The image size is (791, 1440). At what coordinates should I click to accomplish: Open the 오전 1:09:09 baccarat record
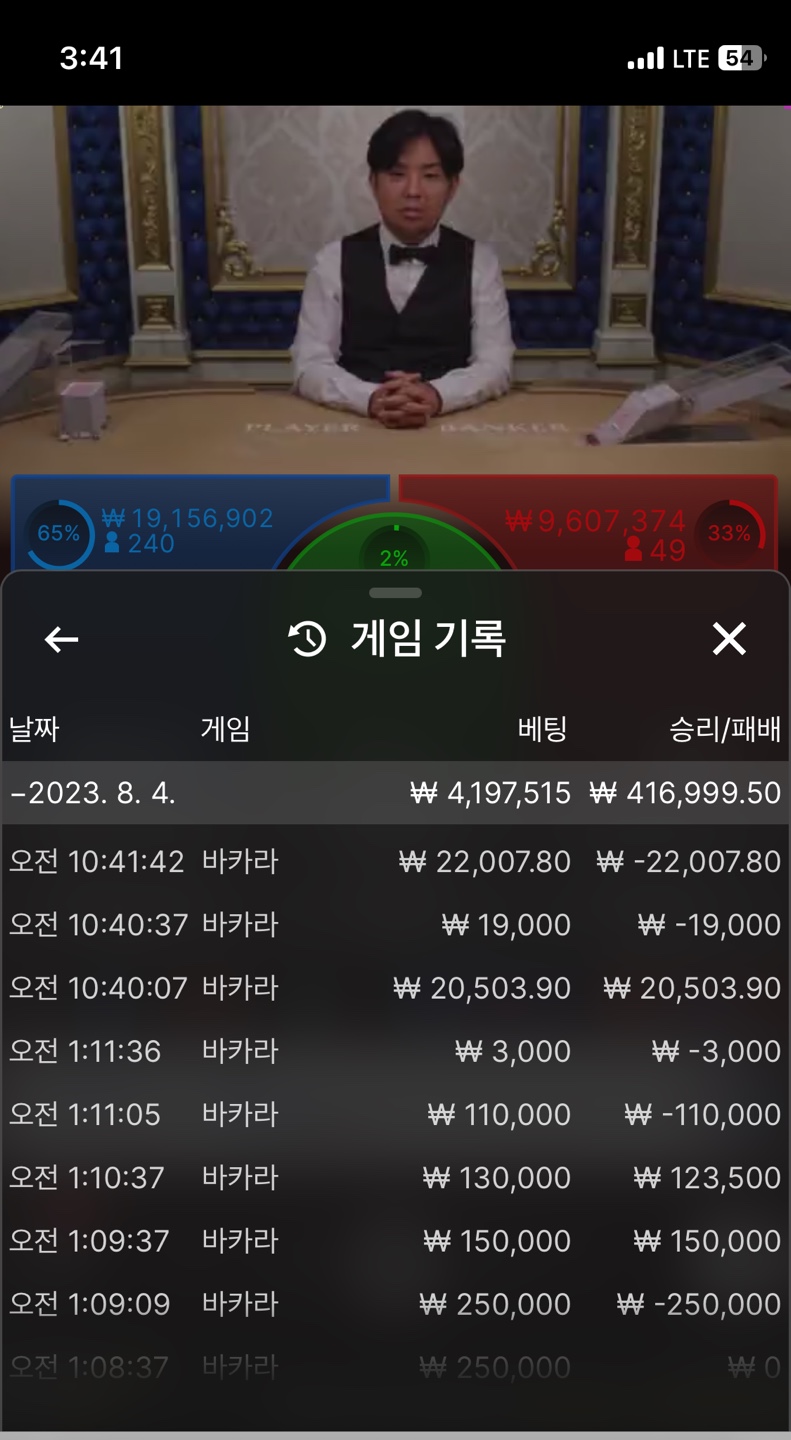396,1304
